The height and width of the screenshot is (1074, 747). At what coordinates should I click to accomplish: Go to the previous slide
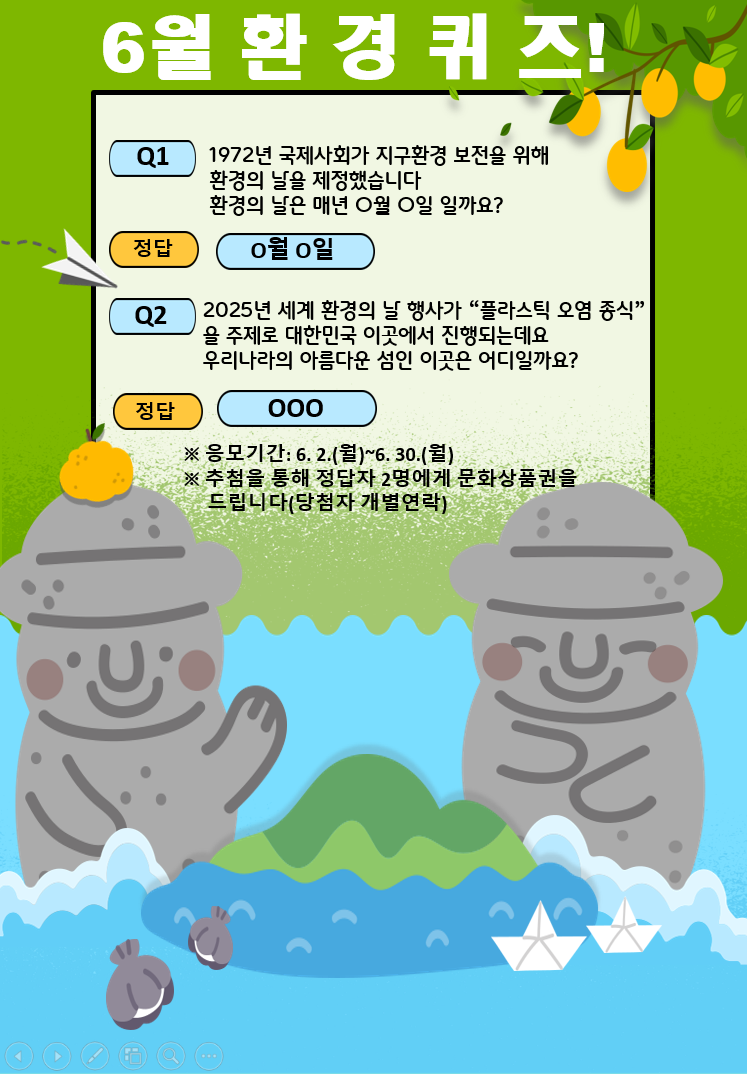click(x=20, y=1055)
